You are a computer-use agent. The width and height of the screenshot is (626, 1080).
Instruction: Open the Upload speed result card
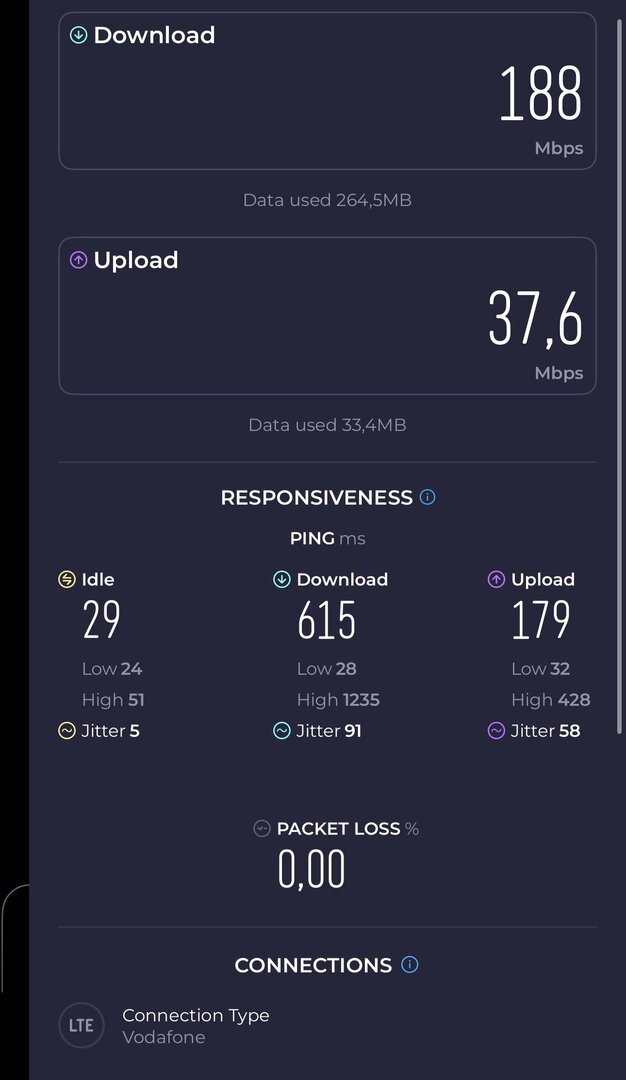(x=327, y=316)
